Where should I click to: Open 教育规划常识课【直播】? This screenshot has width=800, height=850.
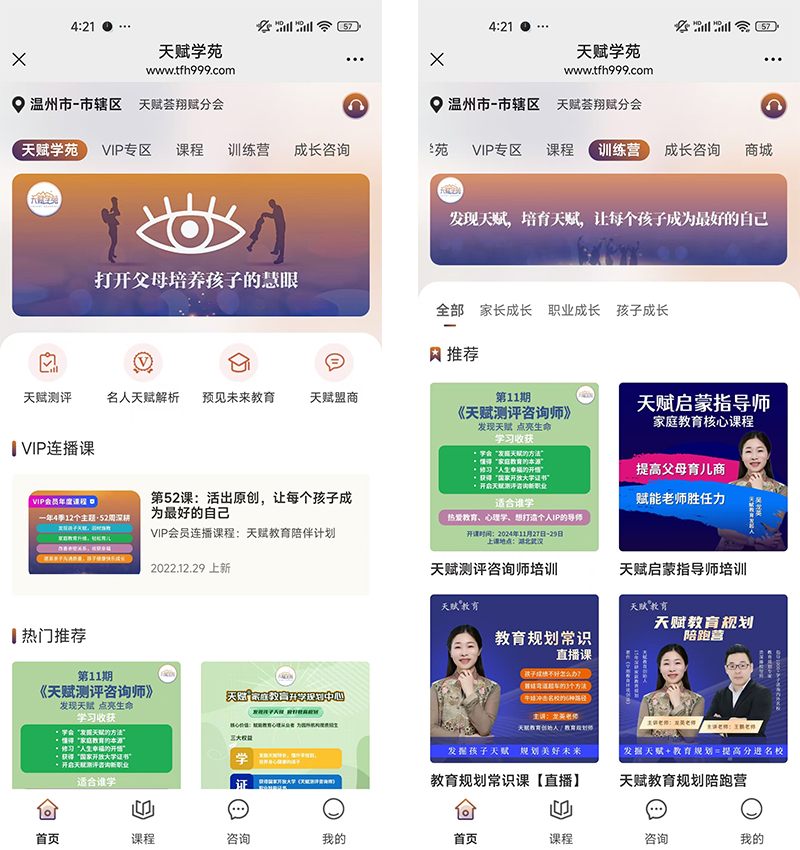pos(514,679)
